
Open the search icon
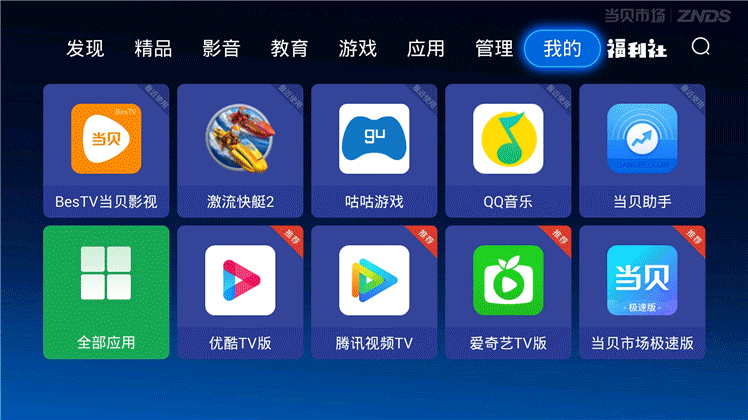pos(701,47)
